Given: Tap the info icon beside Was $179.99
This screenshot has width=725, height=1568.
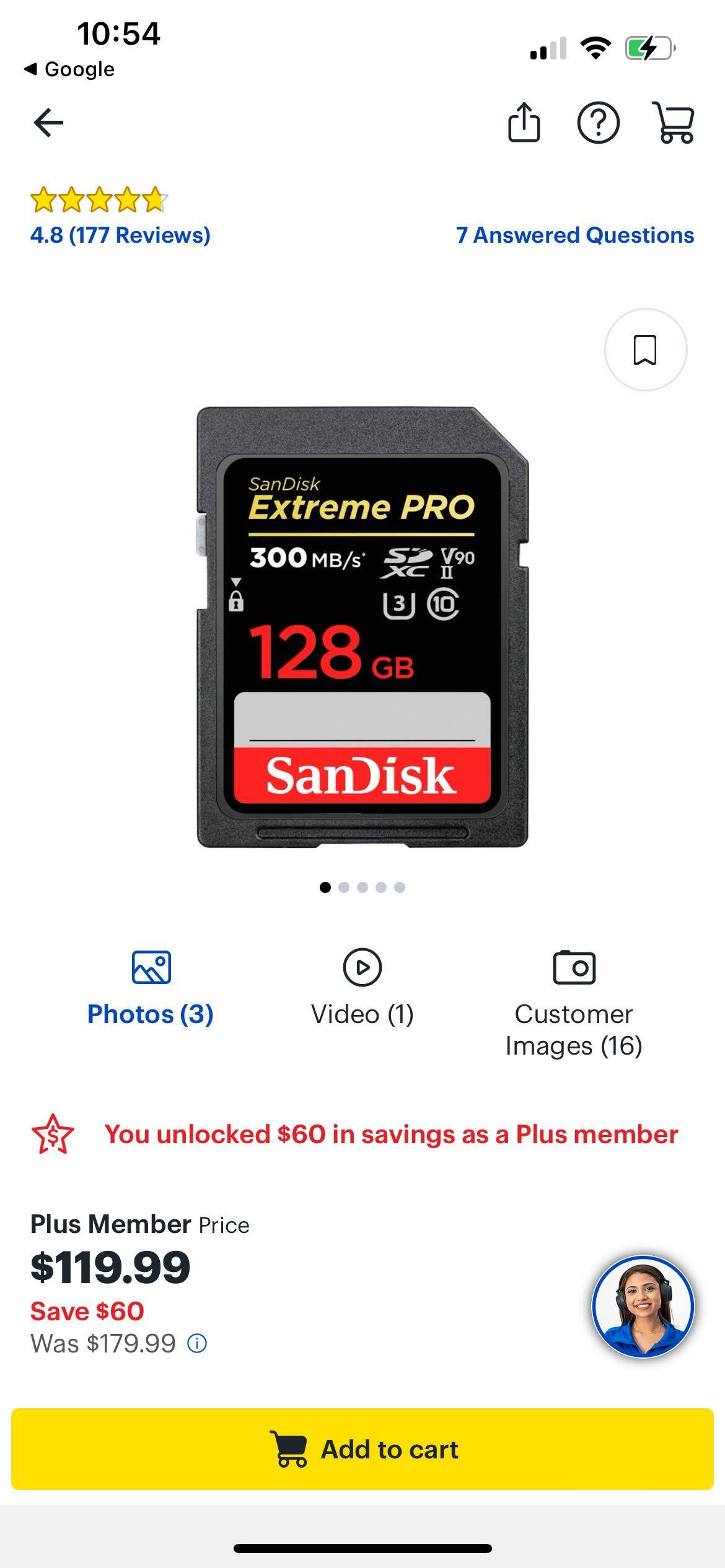Looking at the screenshot, I should pos(197,1344).
